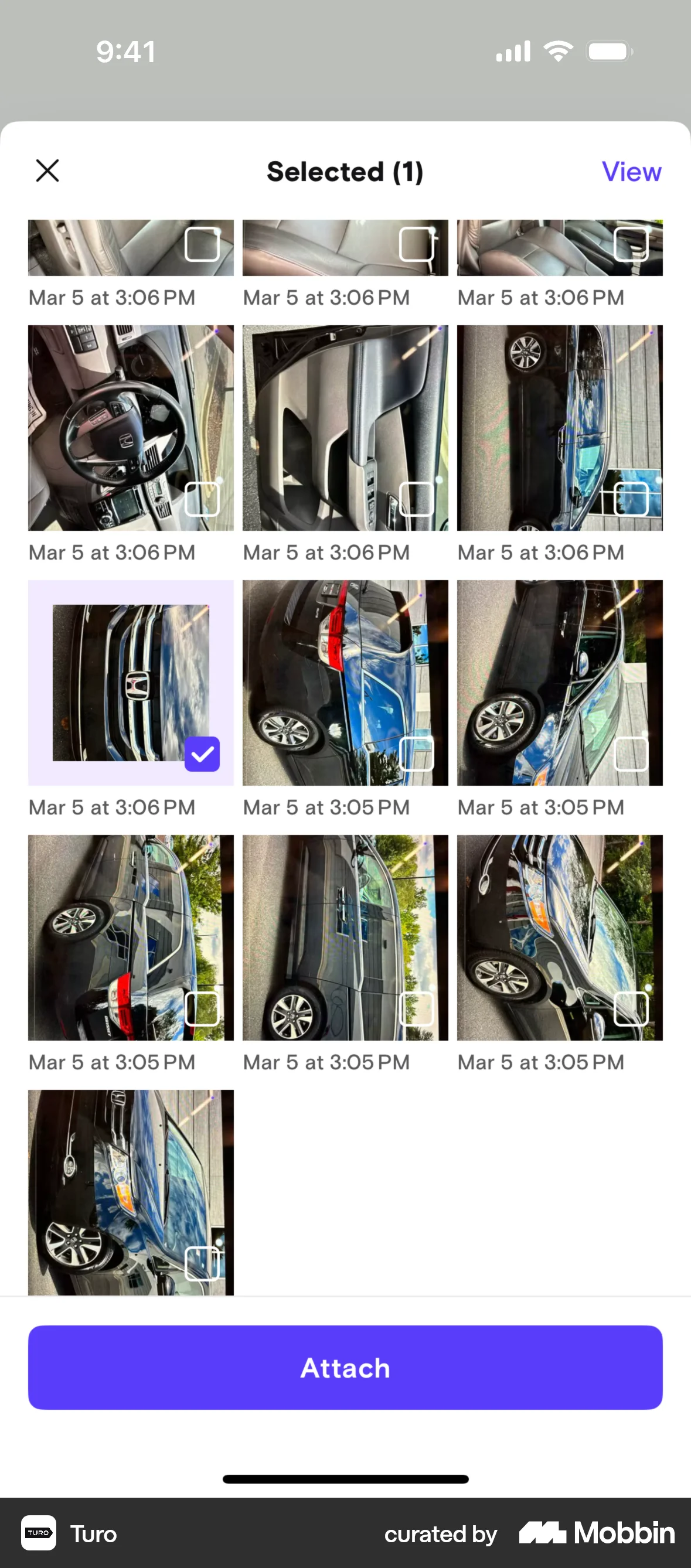Close the photo selection screen

coord(47,171)
